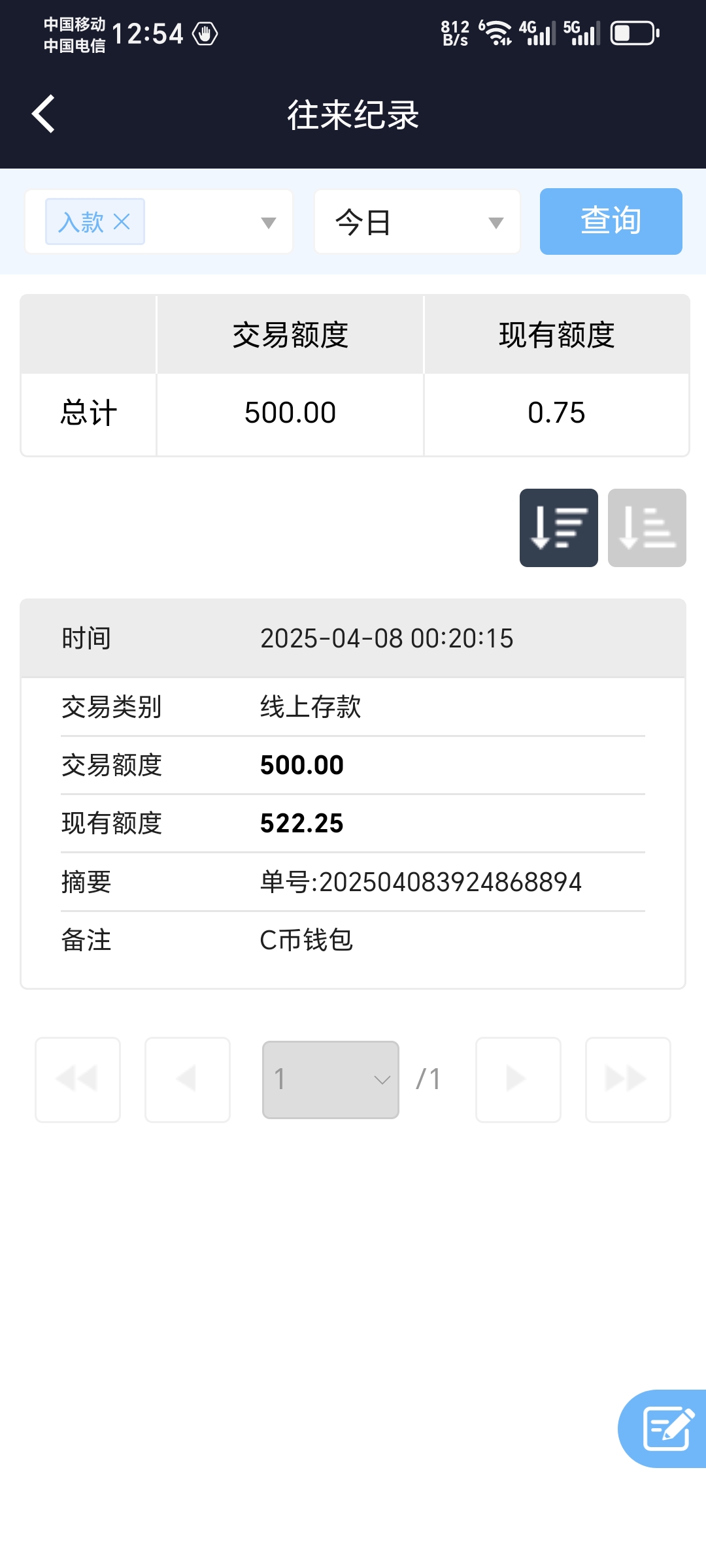Sort records in ascending order
Image resolution: width=706 pixels, height=1568 pixels.
point(647,528)
